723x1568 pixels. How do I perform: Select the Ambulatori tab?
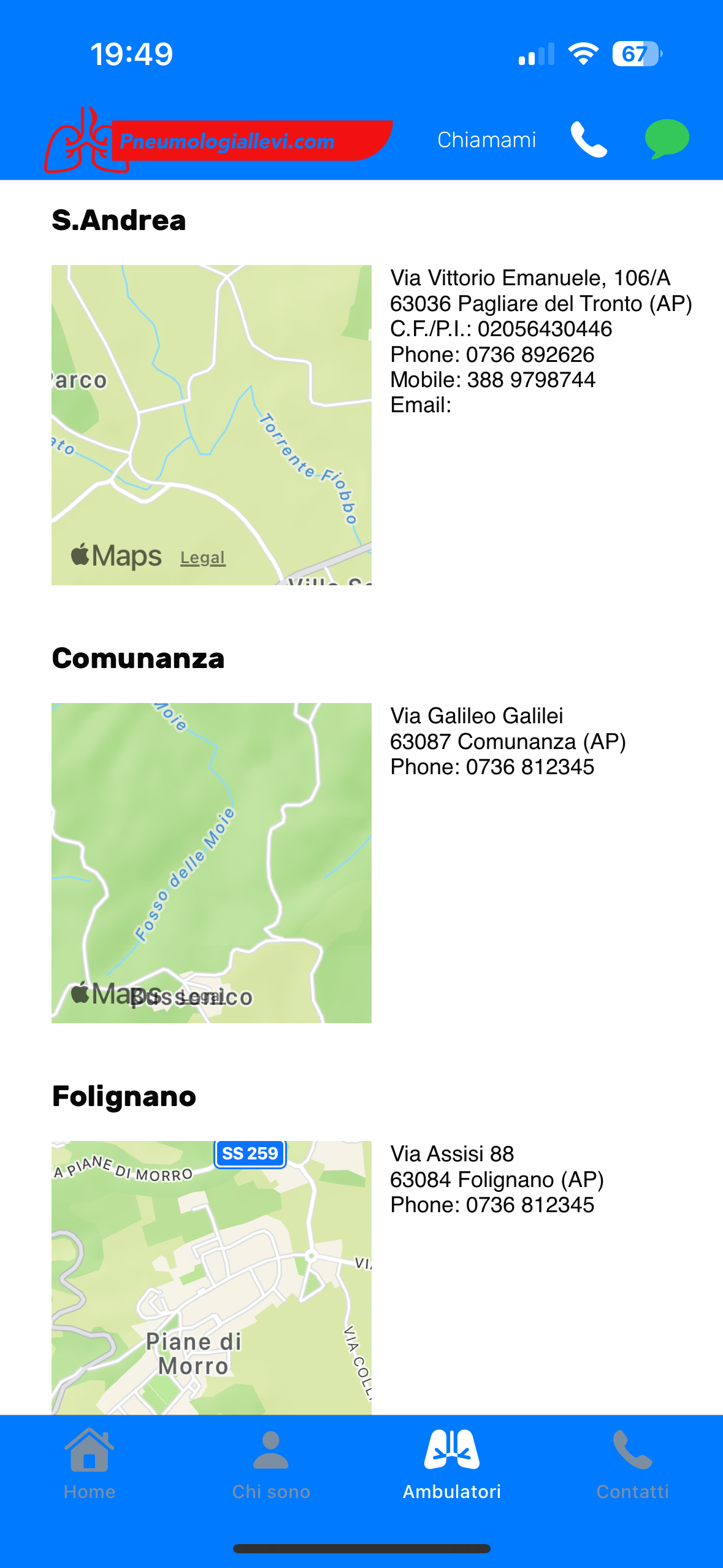click(452, 1464)
